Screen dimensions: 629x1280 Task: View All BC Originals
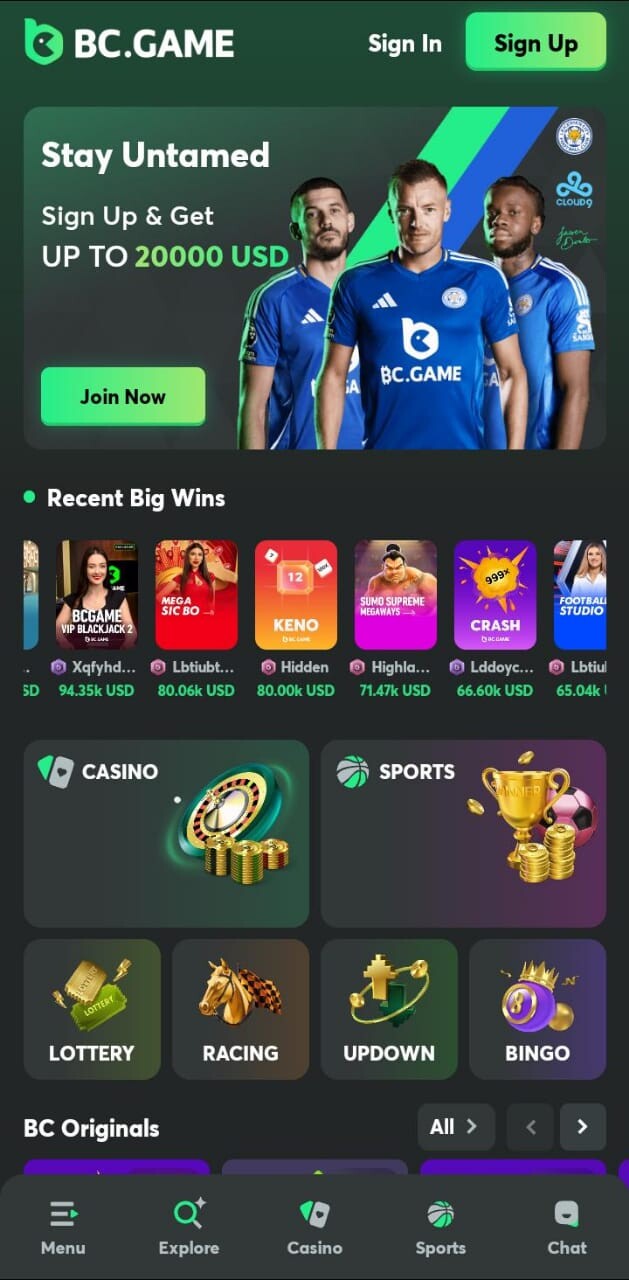tap(456, 1127)
